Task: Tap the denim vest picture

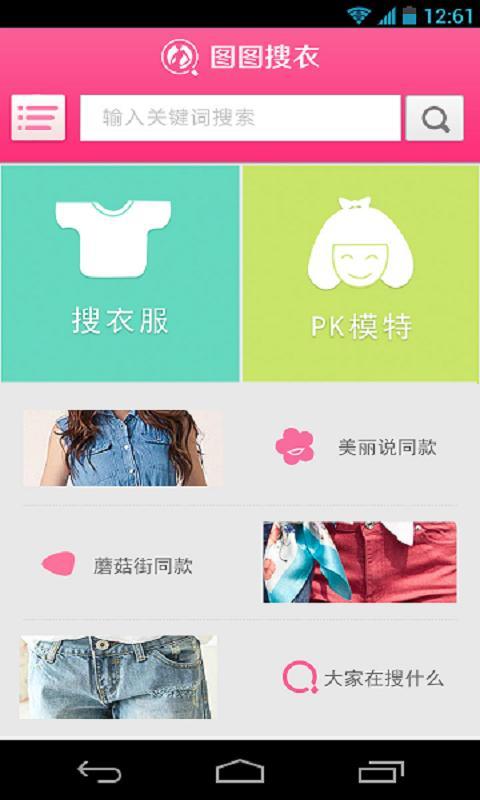Action: 122,448
